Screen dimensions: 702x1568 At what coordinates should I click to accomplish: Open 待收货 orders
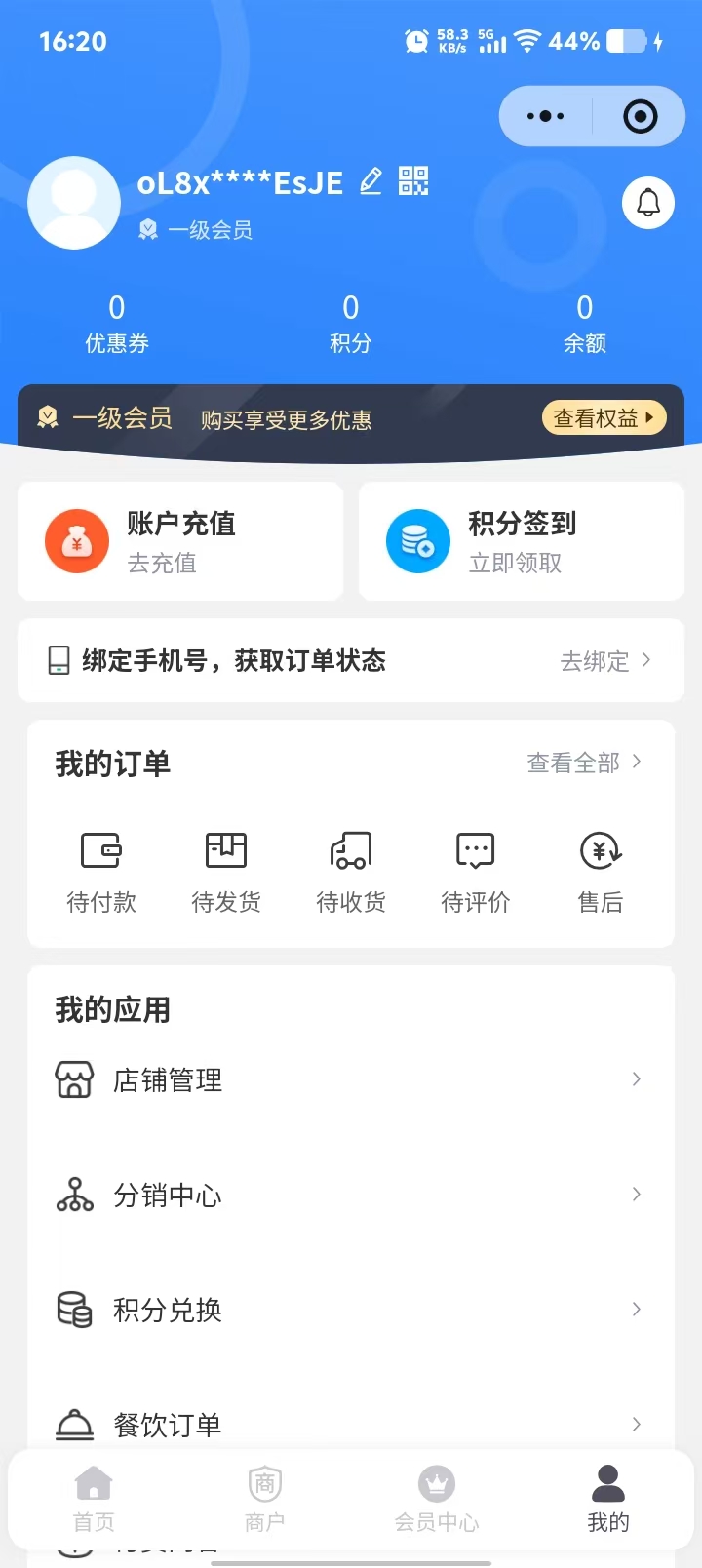(351, 873)
